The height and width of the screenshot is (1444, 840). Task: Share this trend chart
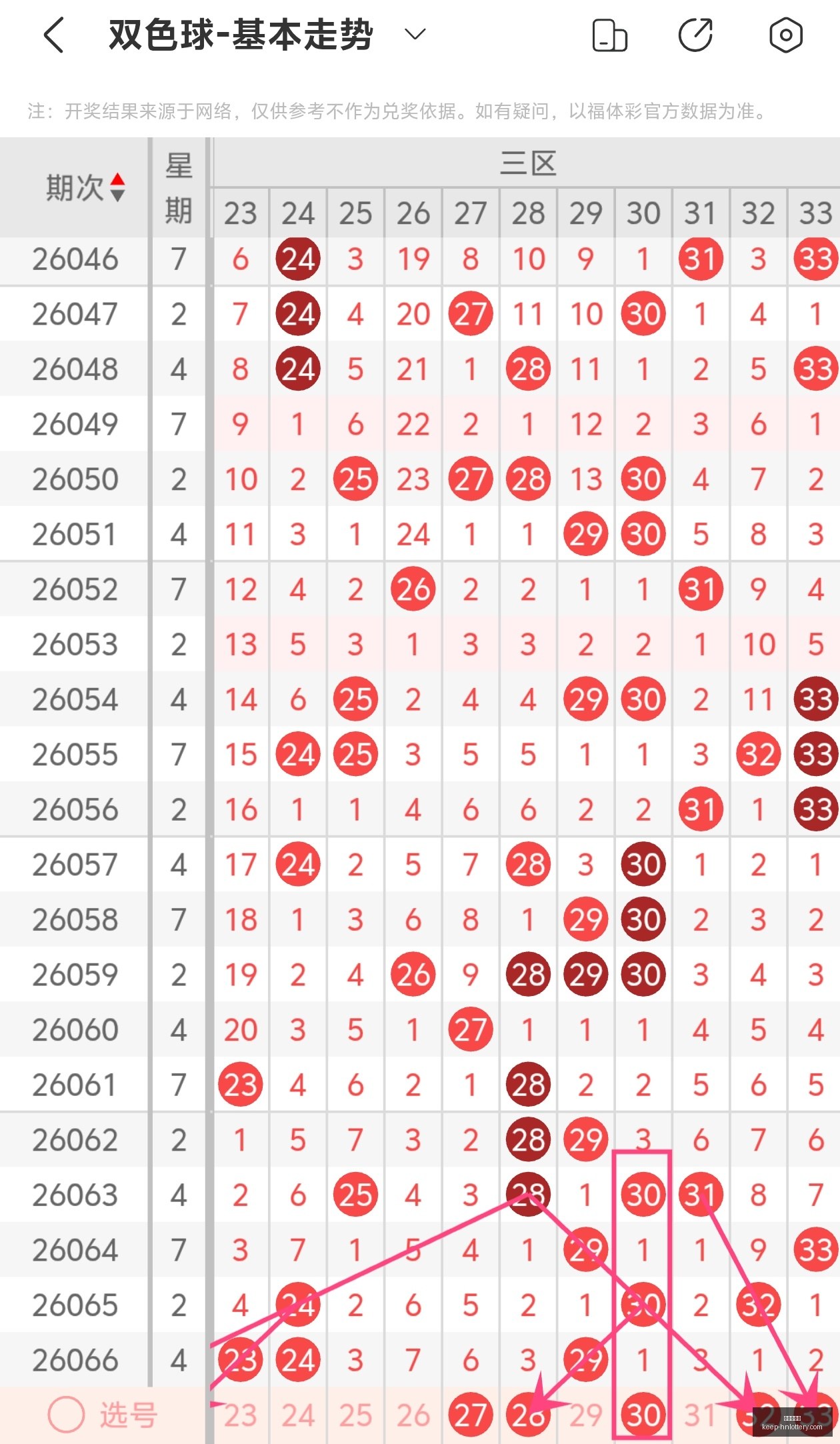click(695, 35)
